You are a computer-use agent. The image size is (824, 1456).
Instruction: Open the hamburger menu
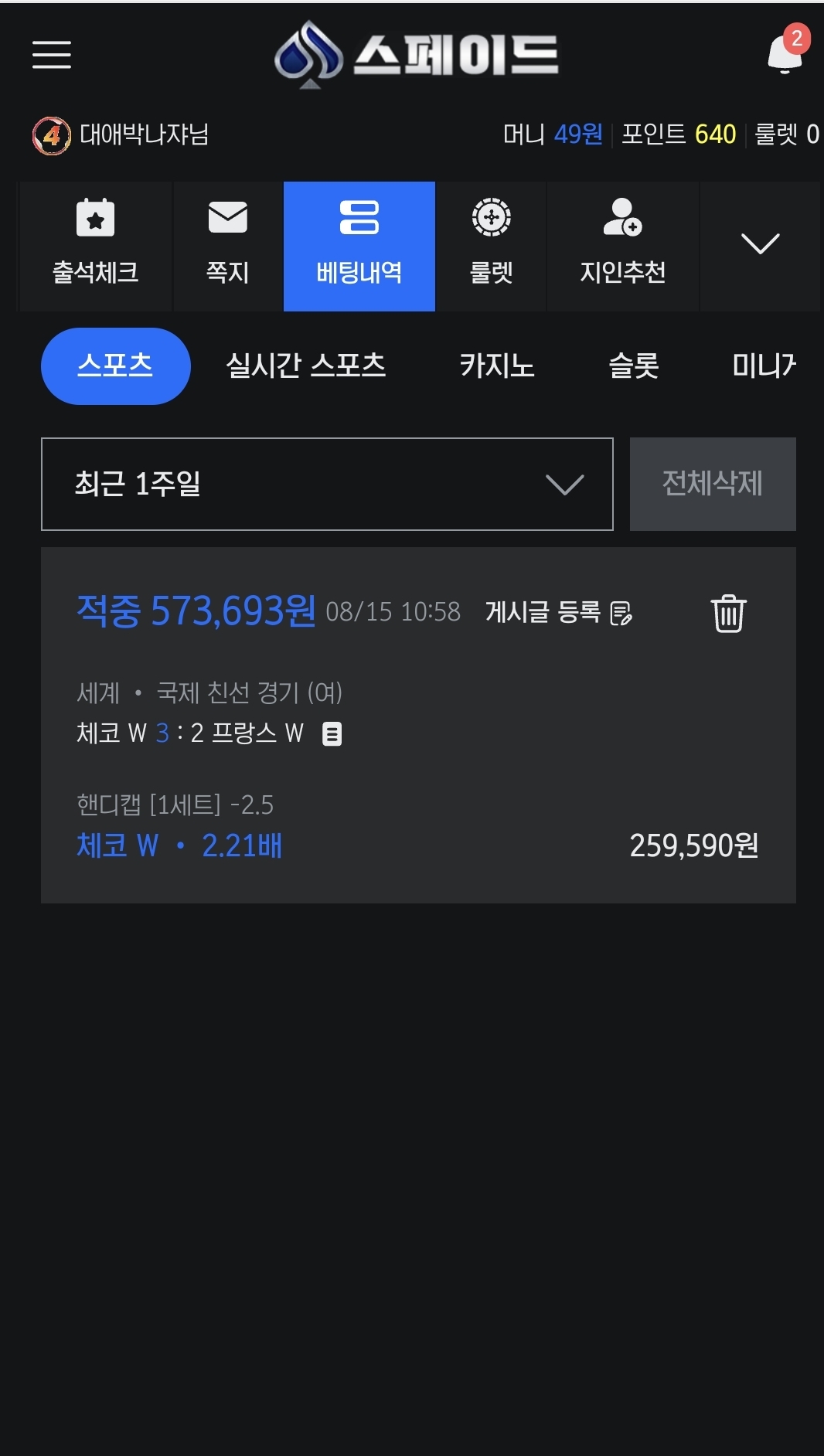(52, 55)
